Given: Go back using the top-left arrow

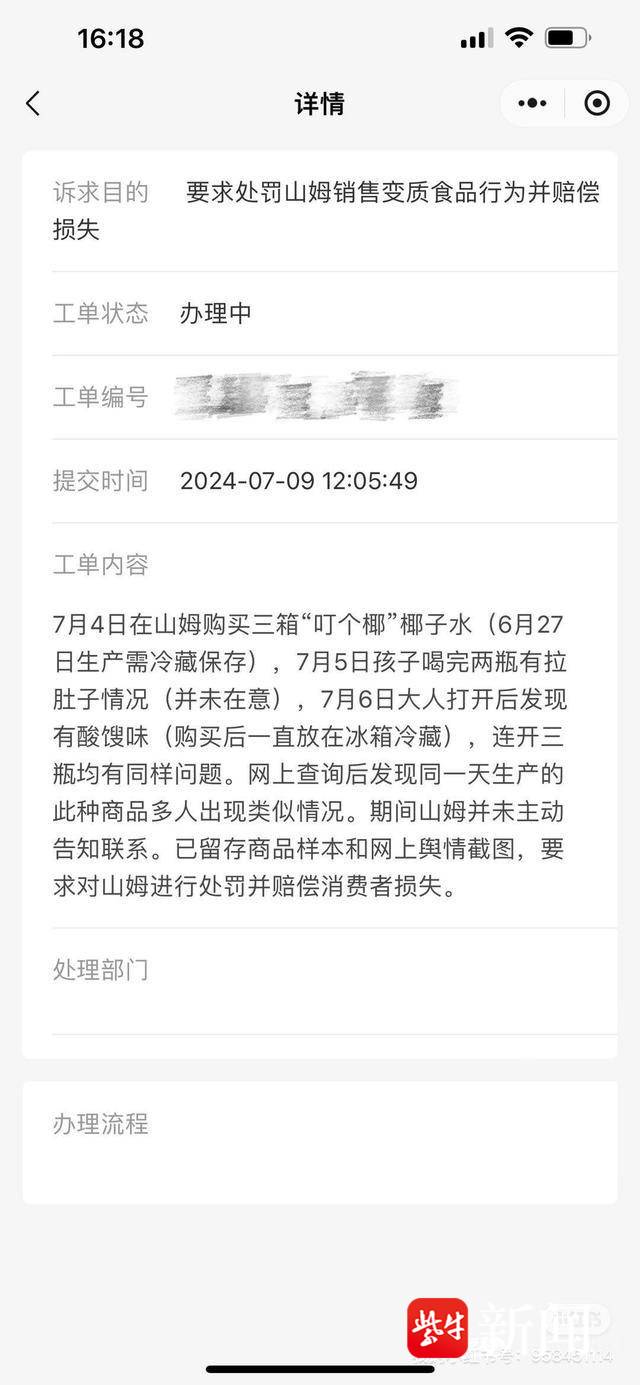Looking at the screenshot, I should pyautogui.click(x=33, y=103).
